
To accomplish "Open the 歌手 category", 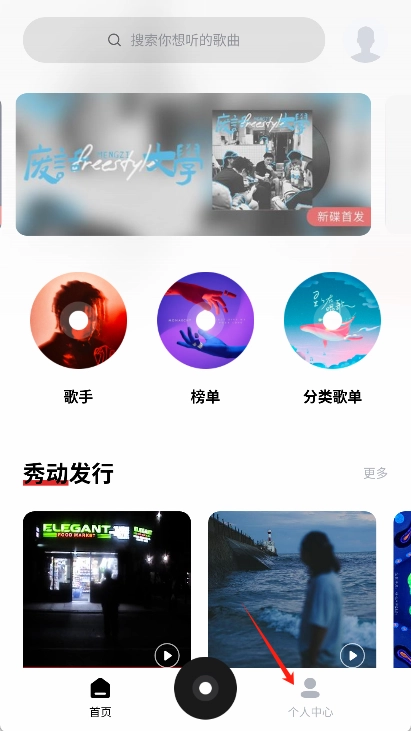I will coord(78,338).
